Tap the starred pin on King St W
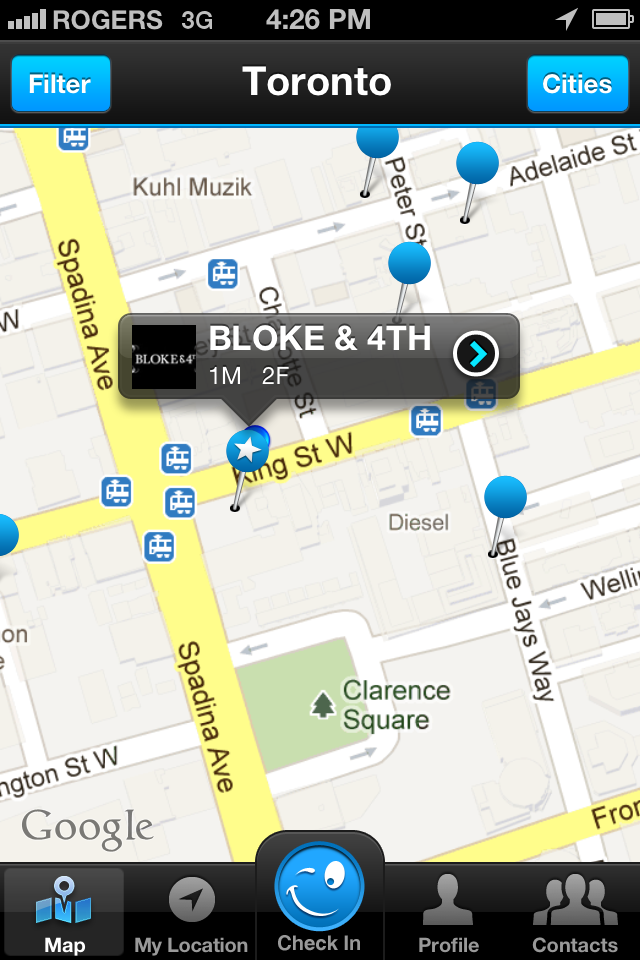This screenshot has width=640, height=960. pos(246,453)
